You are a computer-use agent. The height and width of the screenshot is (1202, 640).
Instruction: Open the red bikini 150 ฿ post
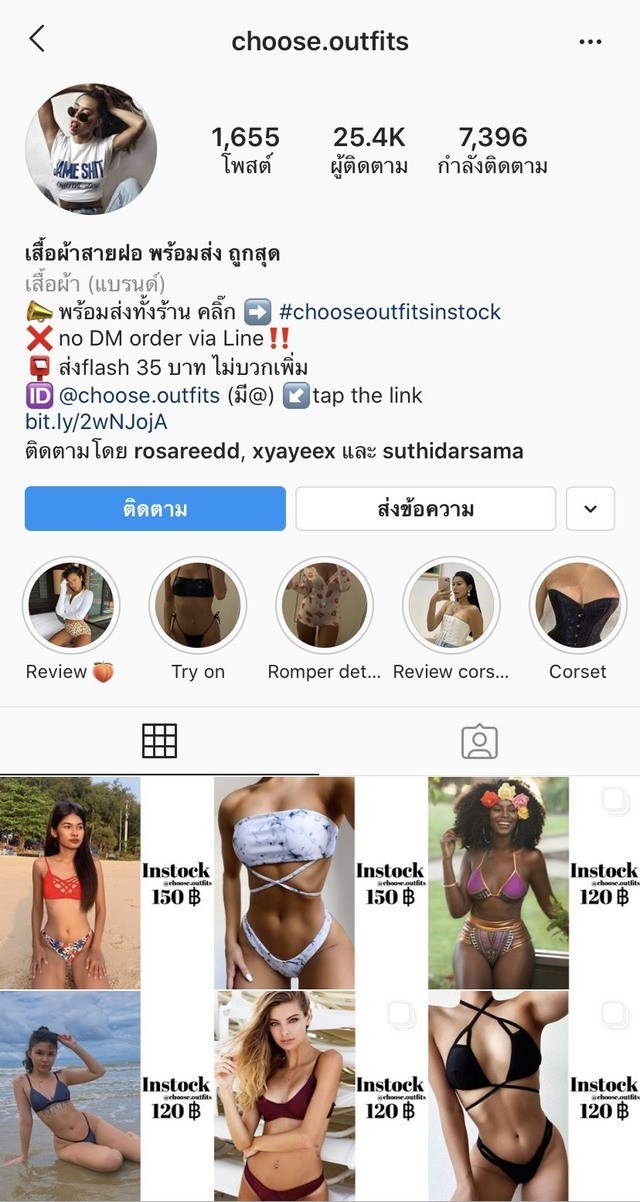[106, 883]
